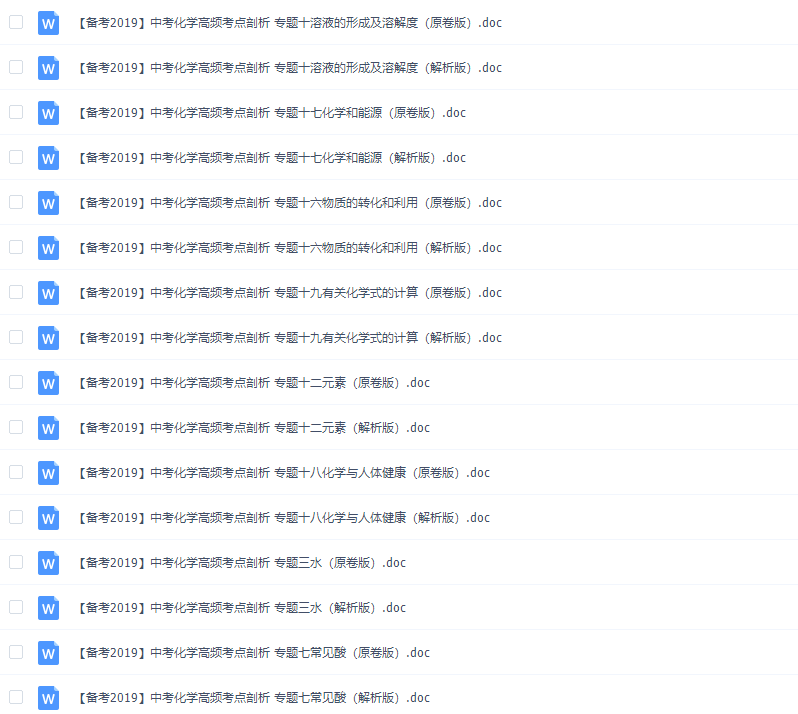This screenshot has width=798, height=714.
Task: Open 专题七常见酸（原卷版）.doc
Action: (253, 653)
